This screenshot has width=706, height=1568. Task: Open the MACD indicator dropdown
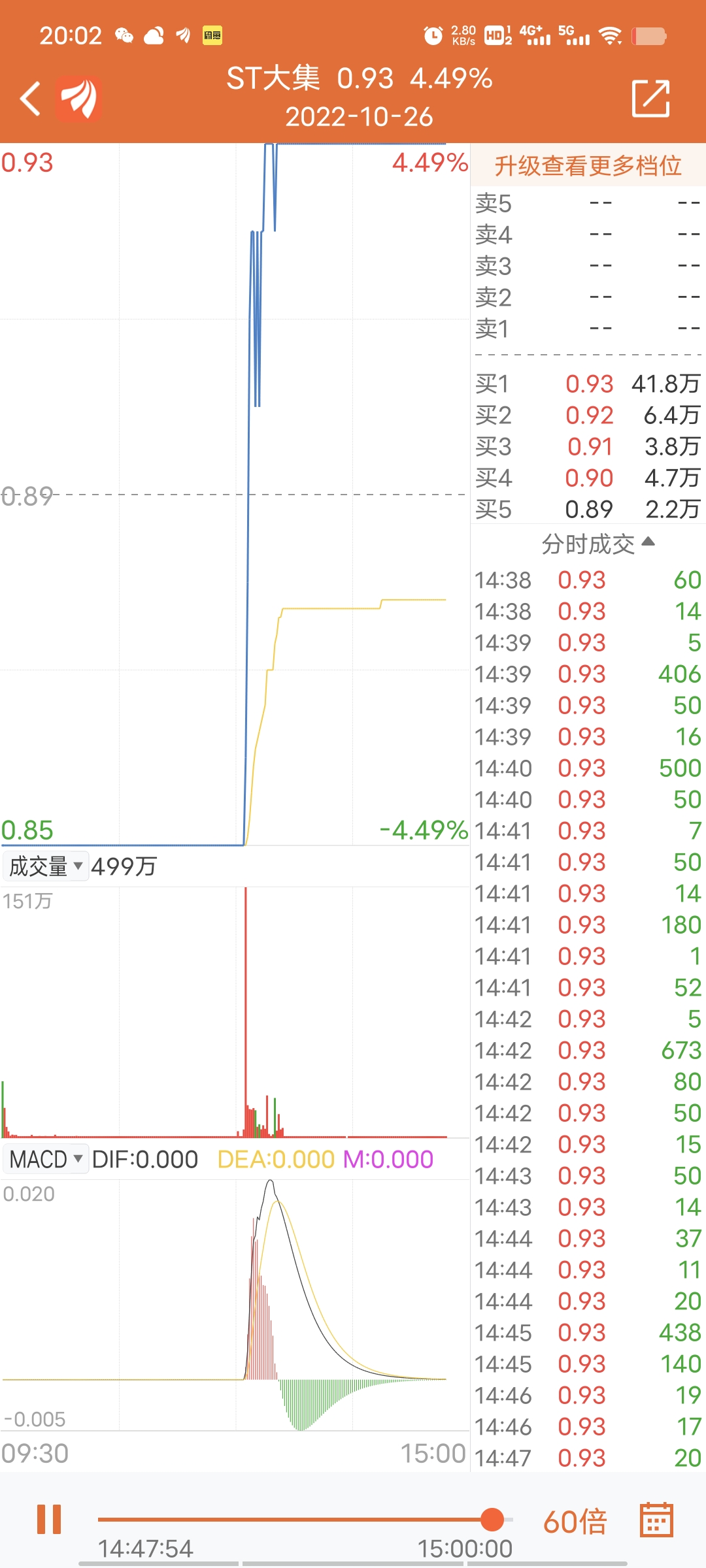point(44,1158)
